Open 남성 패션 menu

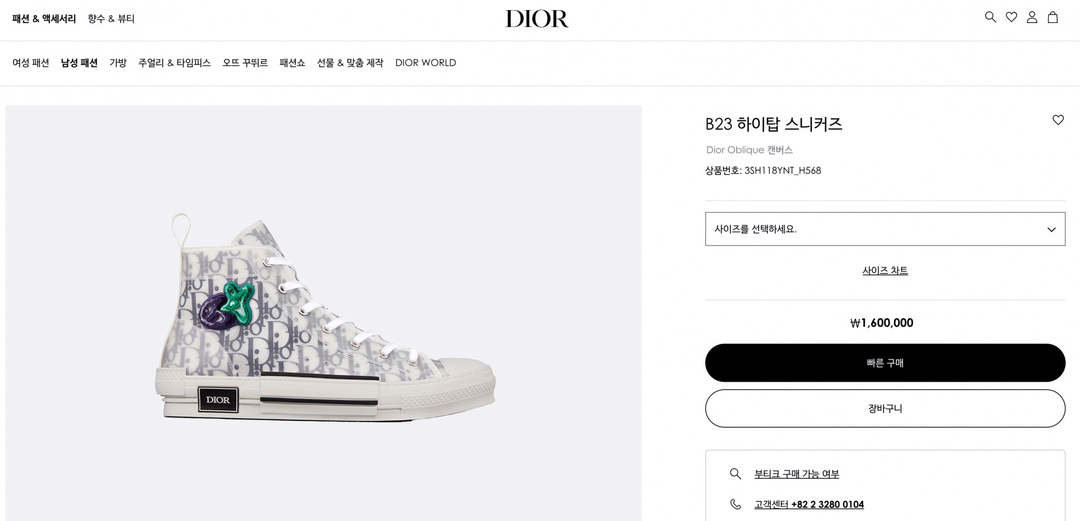click(x=79, y=63)
